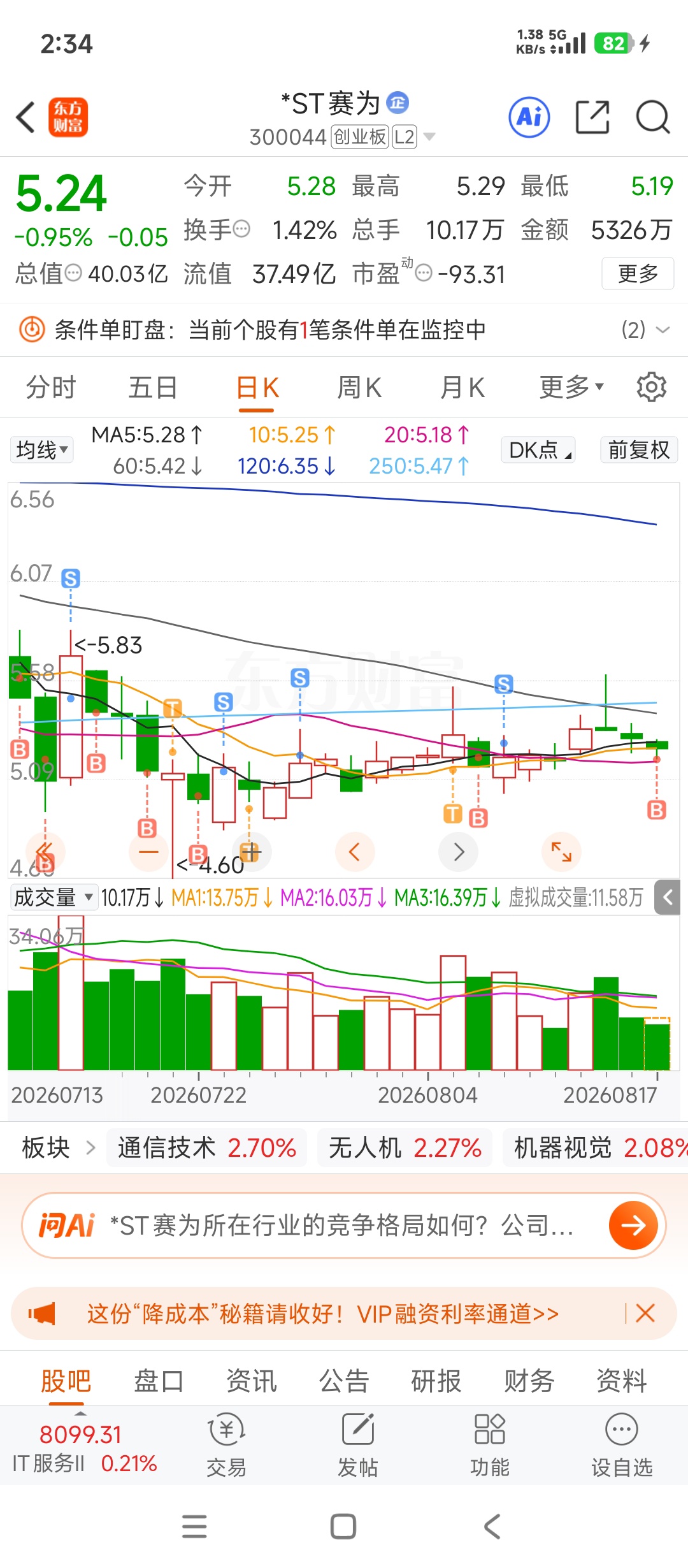Share this stock page

pyautogui.click(x=592, y=117)
